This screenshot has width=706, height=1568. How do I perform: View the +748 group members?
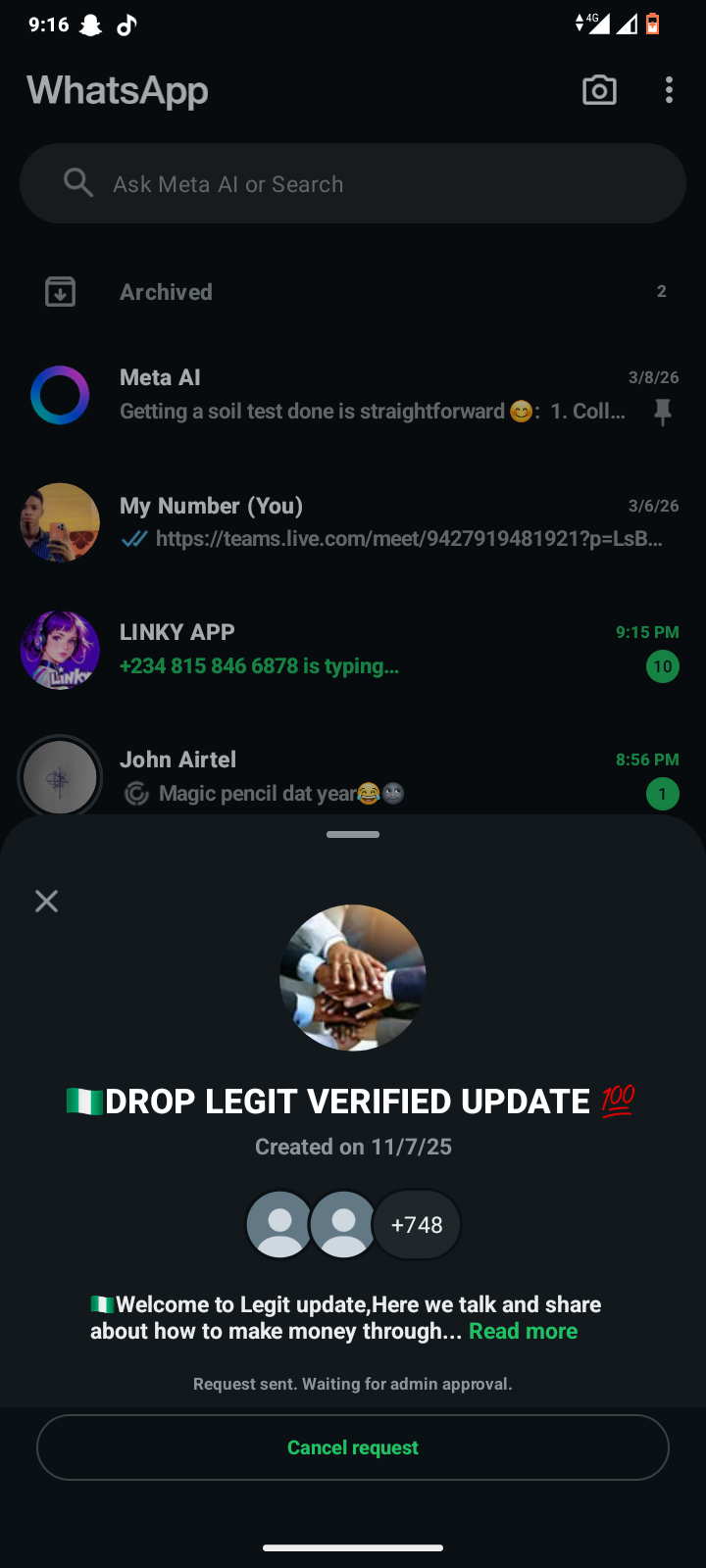tap(417, 1225)
